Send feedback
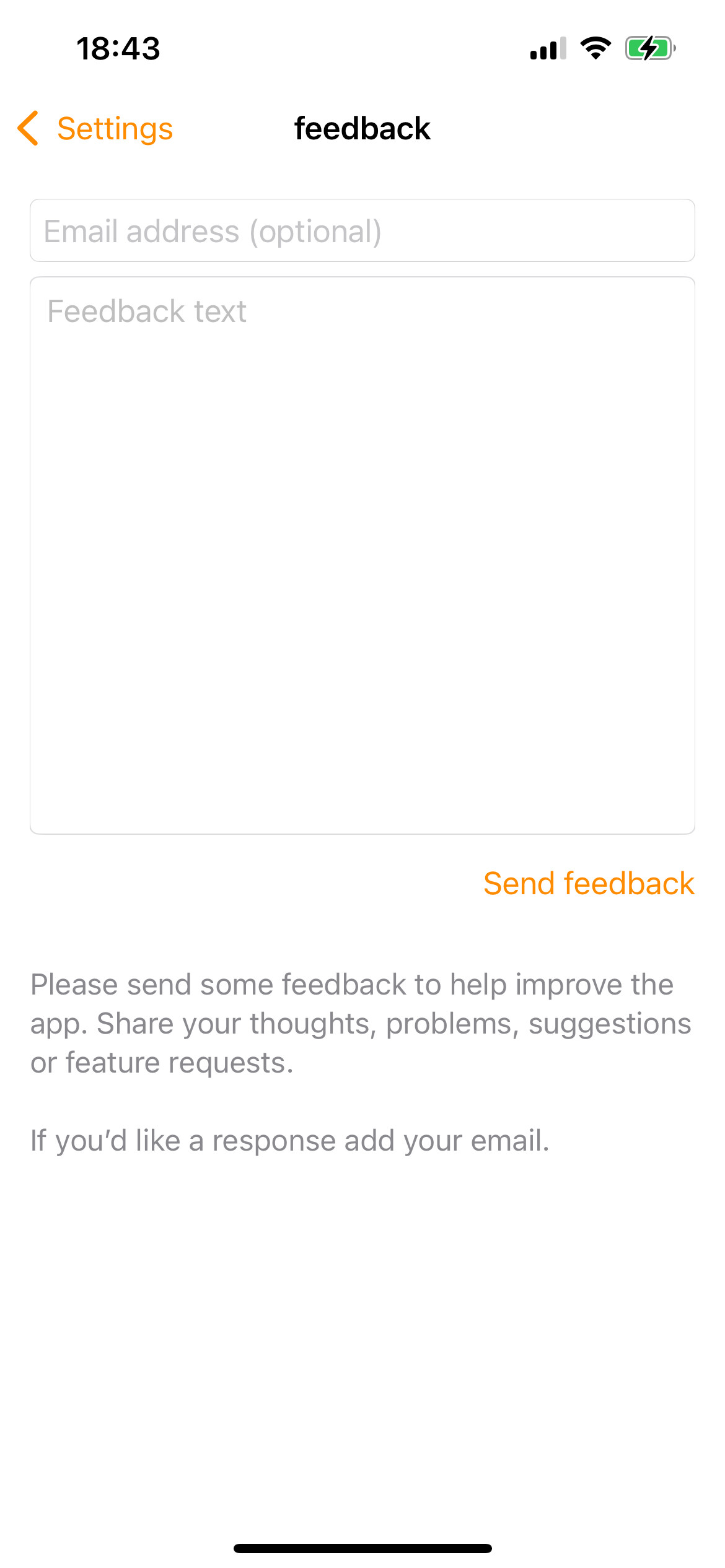 589,883
